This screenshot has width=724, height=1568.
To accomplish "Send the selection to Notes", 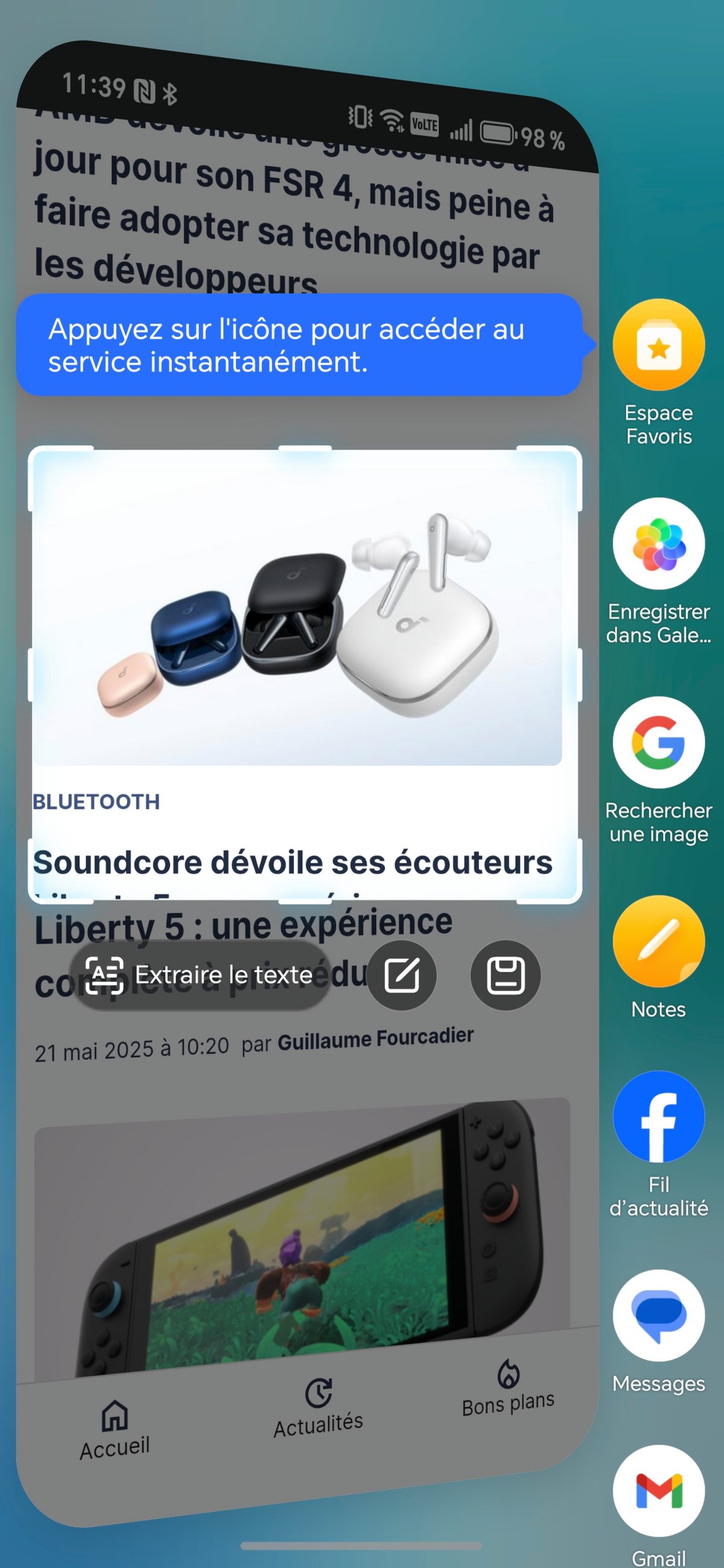I will coord(658,941).
